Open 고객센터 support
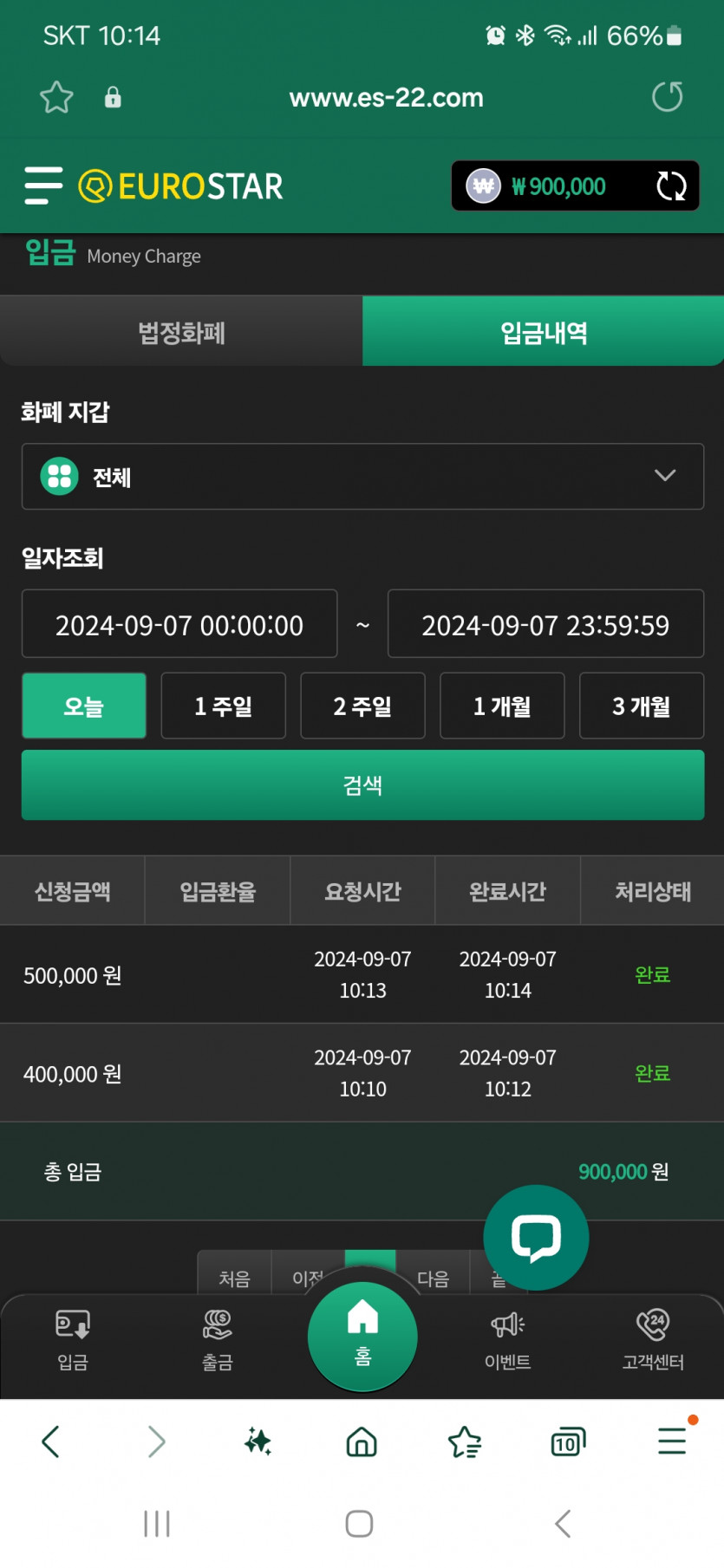Viewport: 724px width, 1568px height. [x=653, y=1340]
